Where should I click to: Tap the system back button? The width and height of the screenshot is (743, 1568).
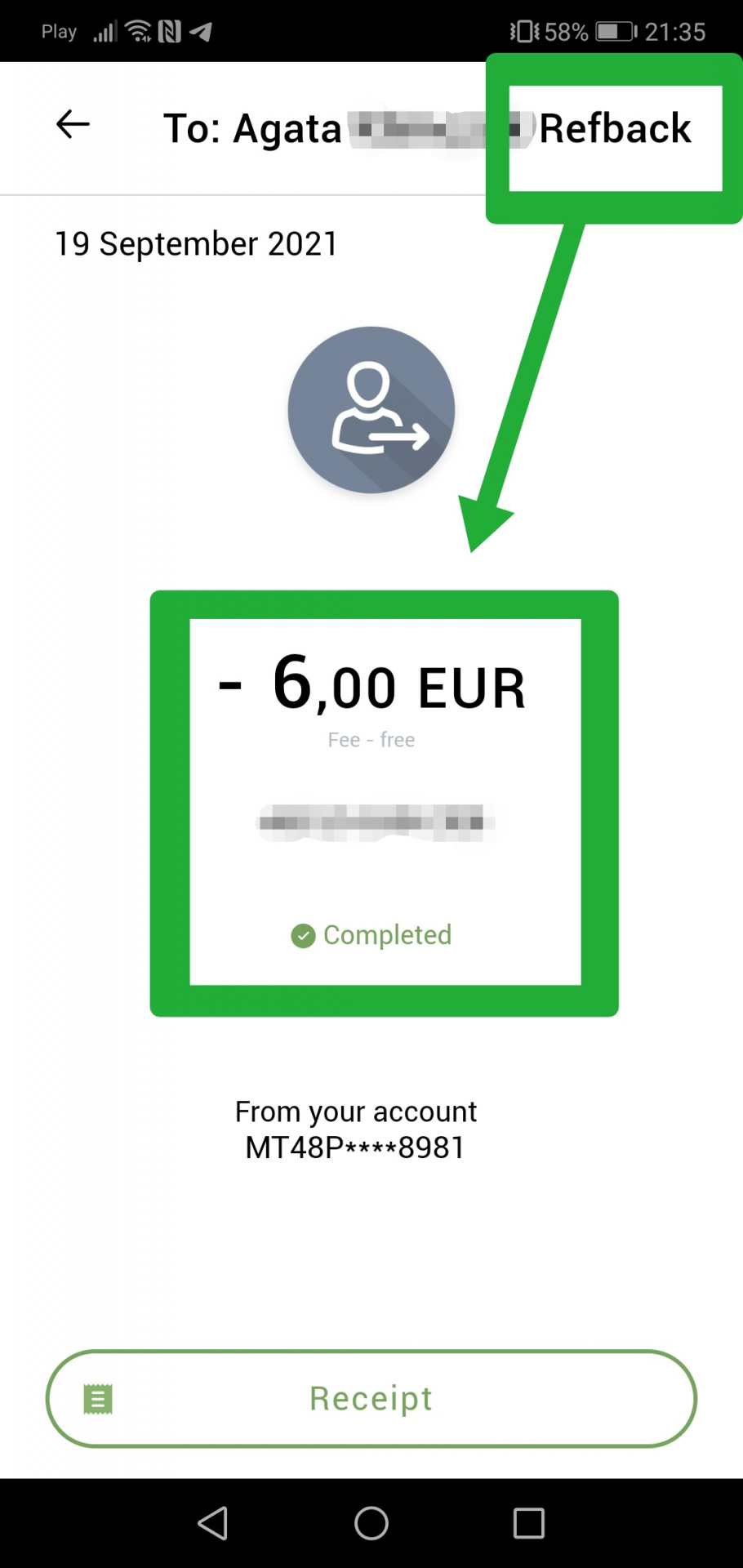click(x=213, y=1523)
